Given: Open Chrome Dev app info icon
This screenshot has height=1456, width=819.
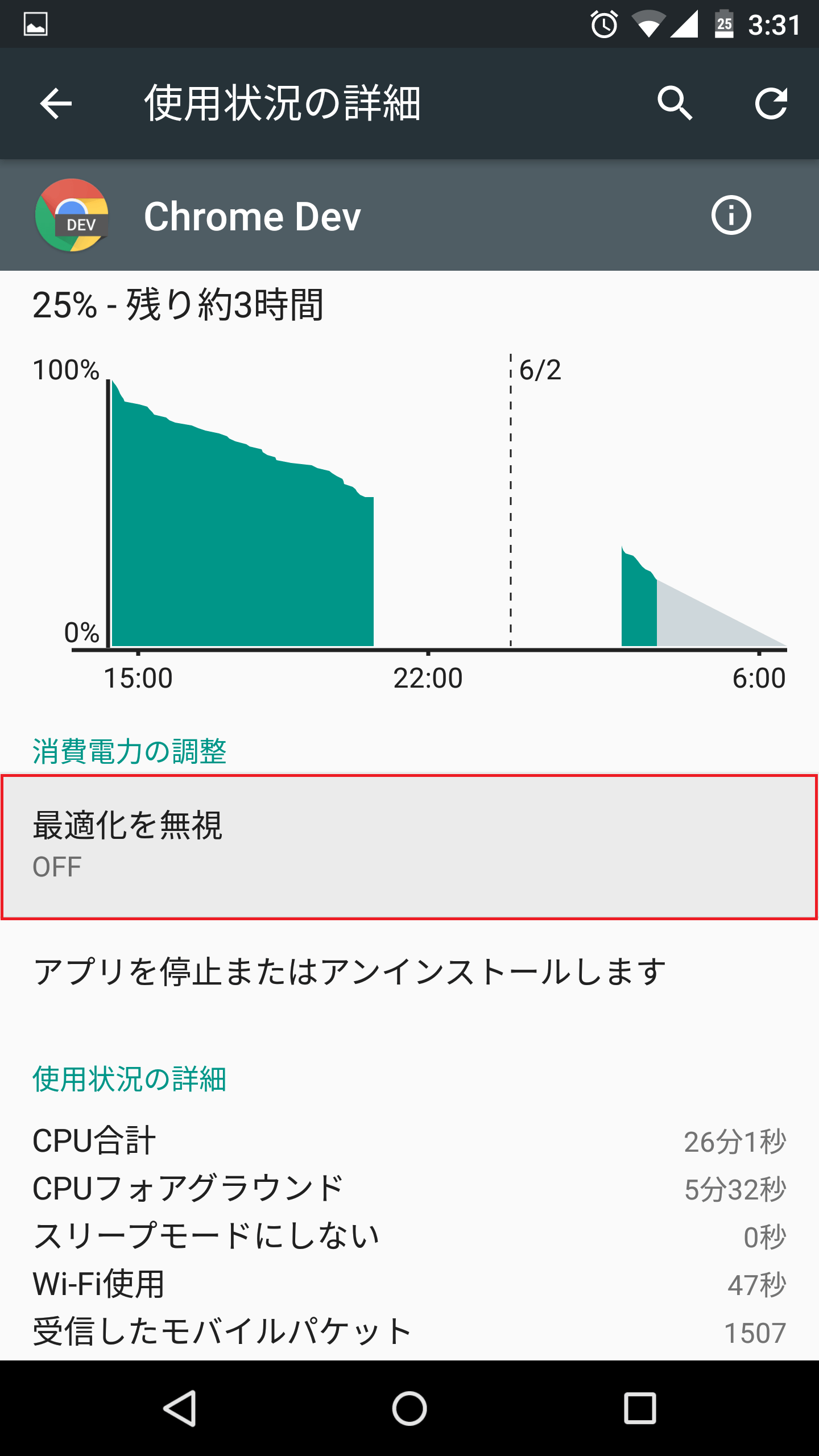Looking at the screenshot, I should [x=731, y=216].
